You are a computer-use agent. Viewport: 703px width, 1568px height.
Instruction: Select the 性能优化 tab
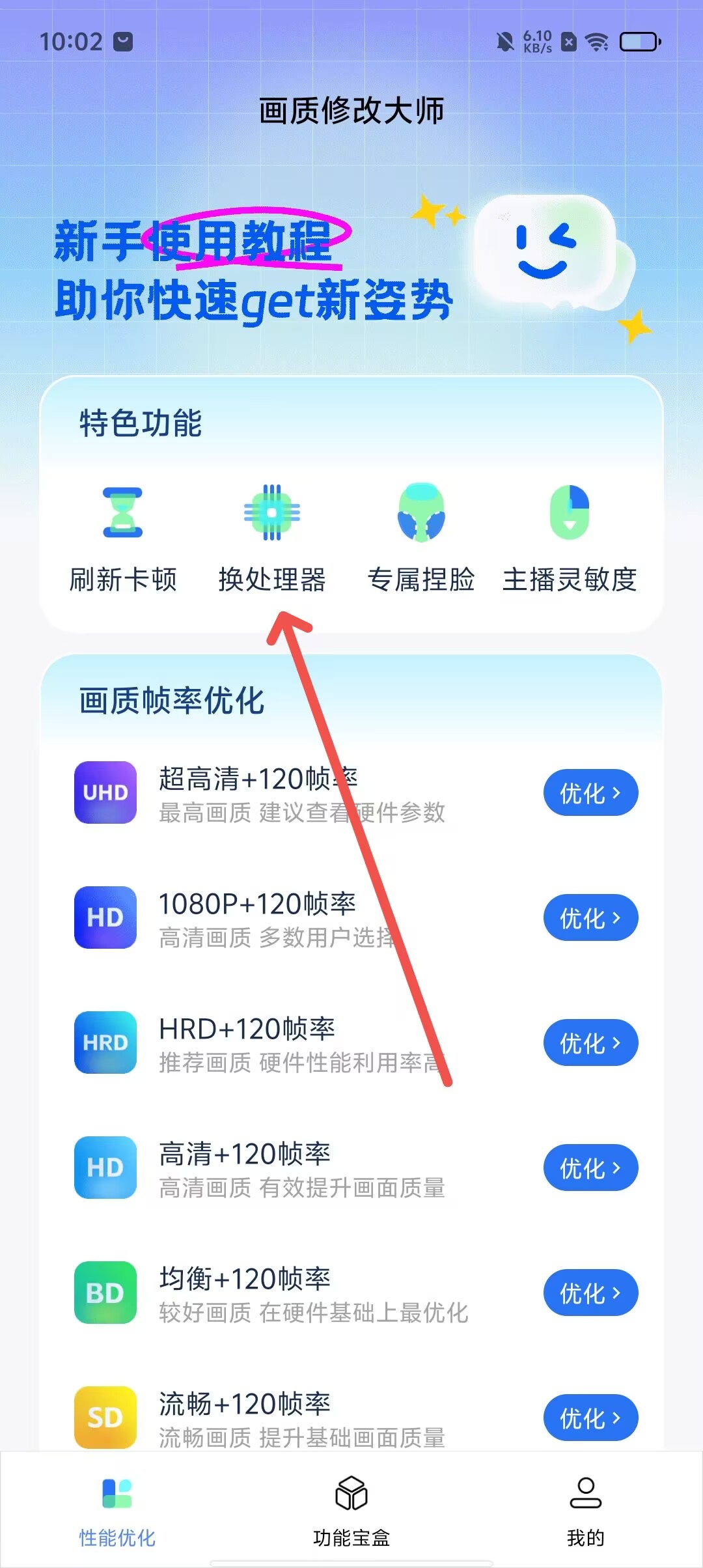coord(117,1511)
